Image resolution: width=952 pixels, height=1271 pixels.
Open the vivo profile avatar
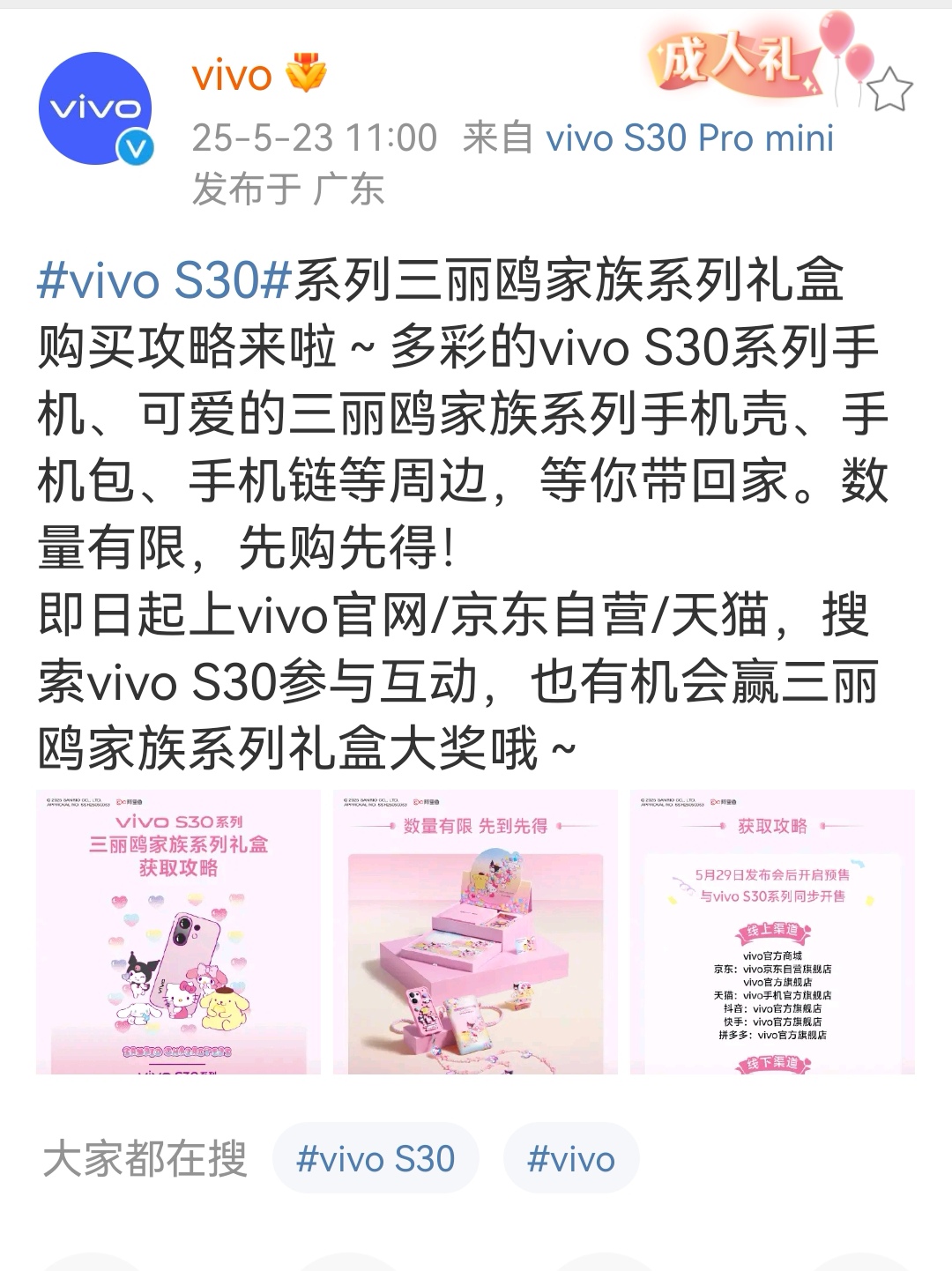tap(95, 108)
